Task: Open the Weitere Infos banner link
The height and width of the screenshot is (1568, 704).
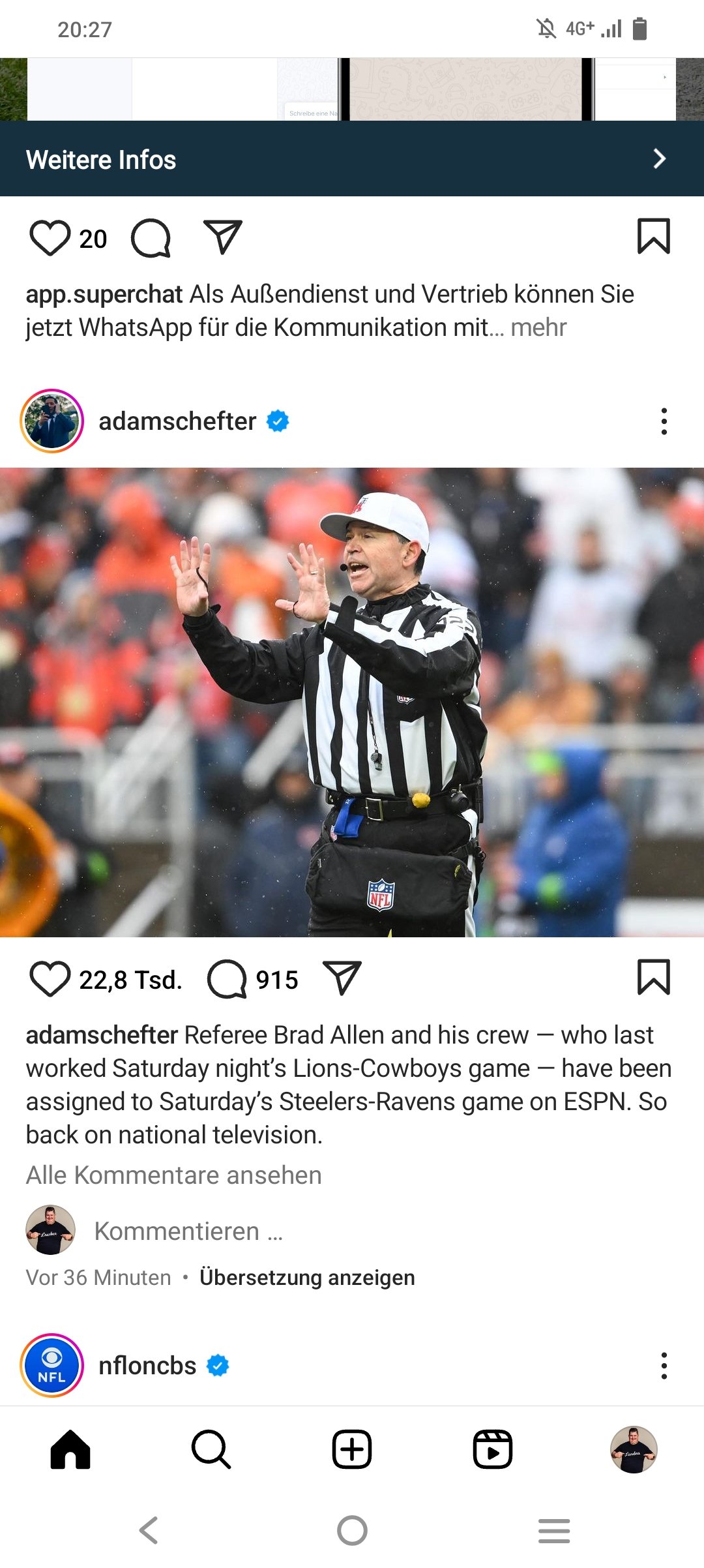Action: coord(352,159)
